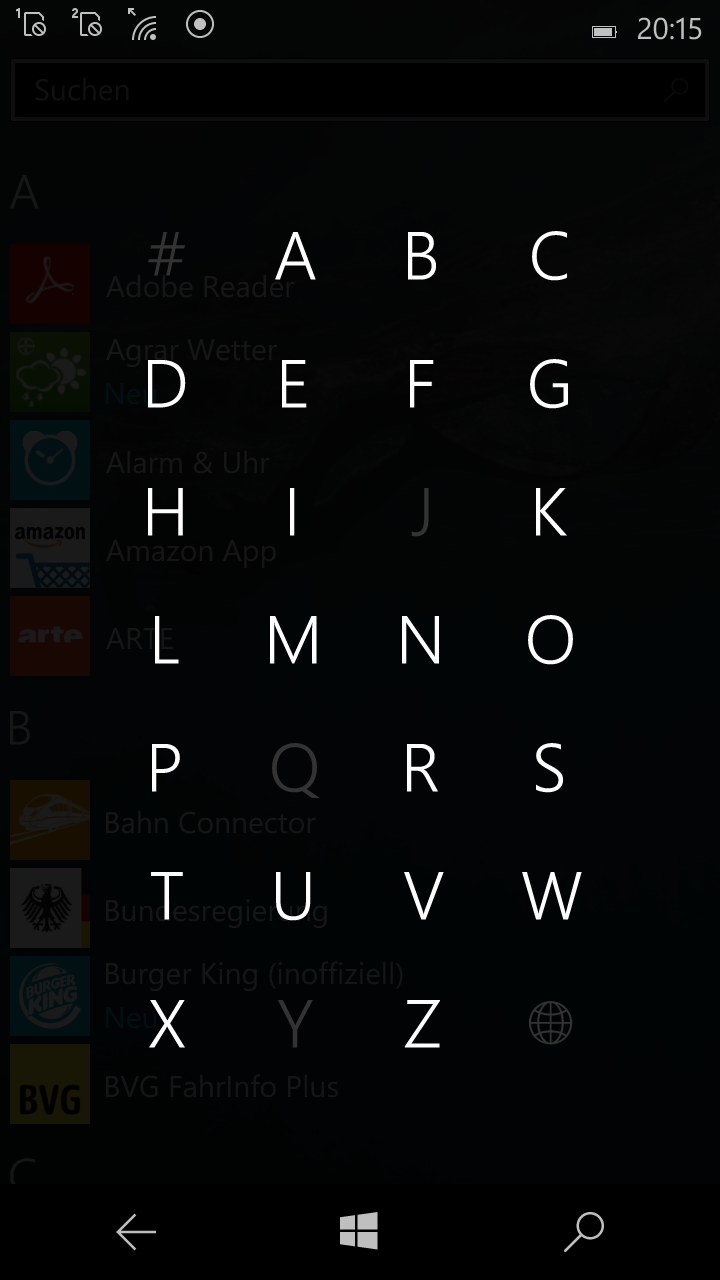720x1280 pixels.
Task: Go to apps under letter D
Action: [x=165, y=384]
